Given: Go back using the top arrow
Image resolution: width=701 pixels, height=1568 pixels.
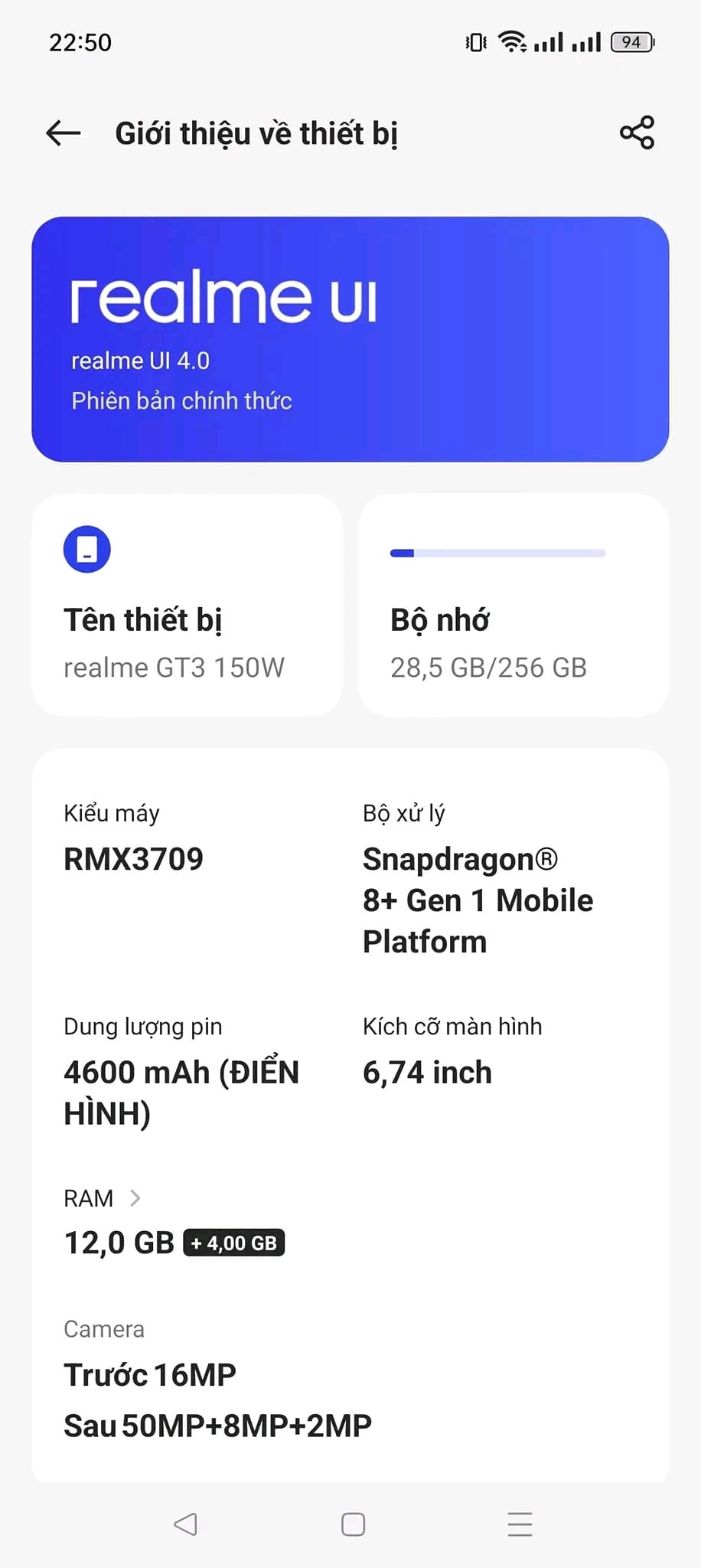Looking at the screenshot, I should 63,133.
